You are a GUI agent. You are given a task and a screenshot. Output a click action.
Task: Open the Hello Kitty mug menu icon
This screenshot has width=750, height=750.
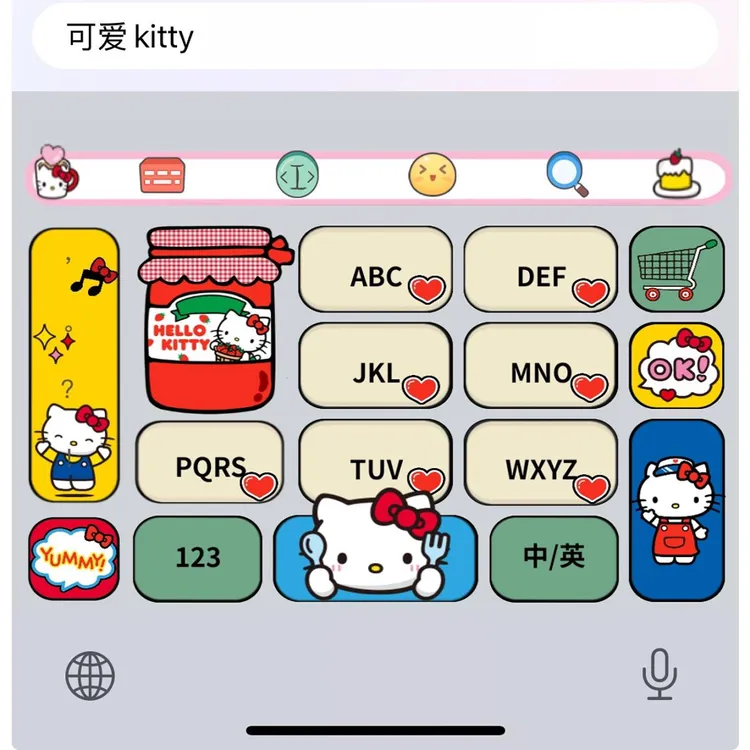pyautogui.click(x=55, y=172)
